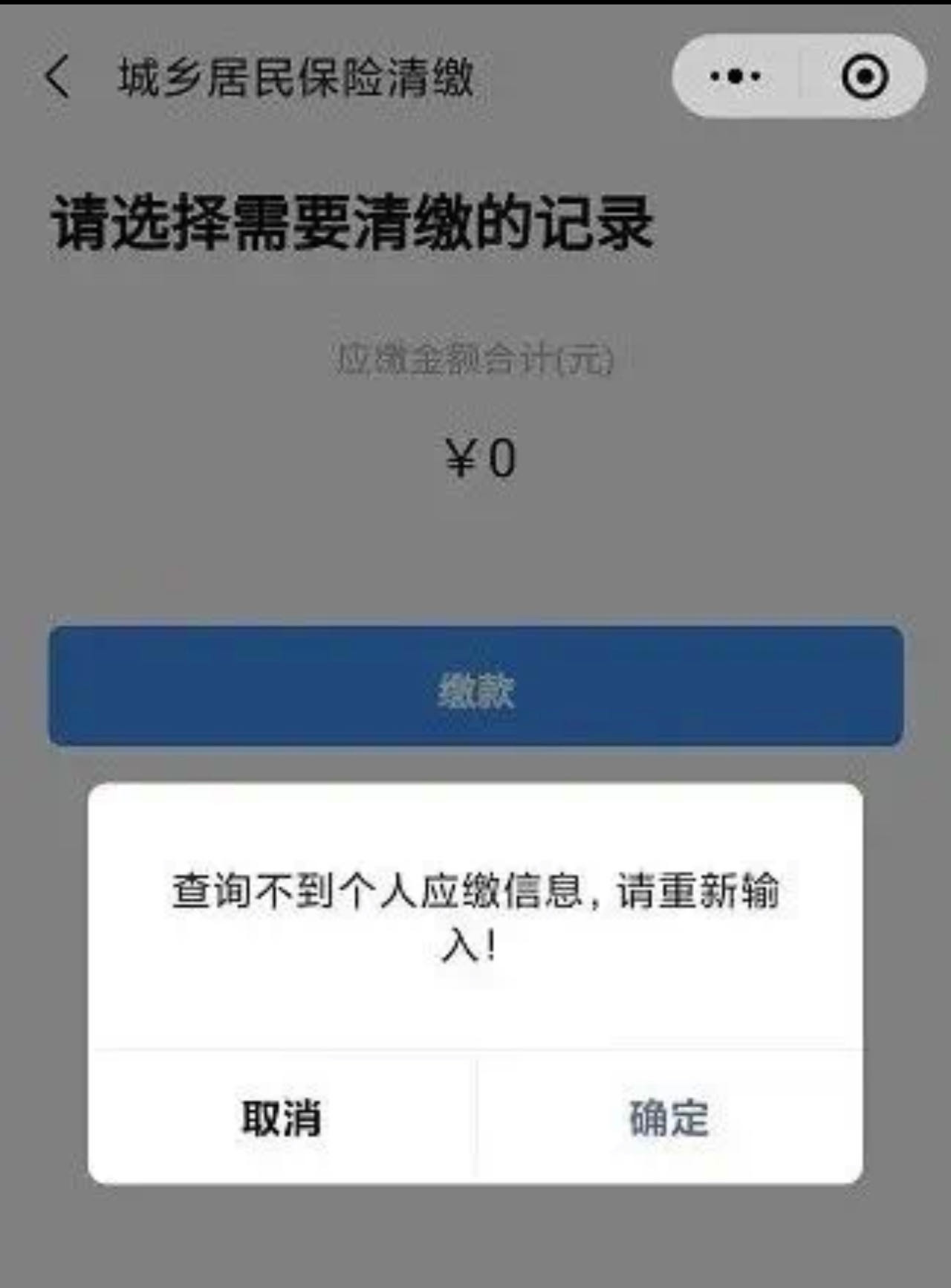Go back from 城乡居民保险清缴

coord(58,77)
